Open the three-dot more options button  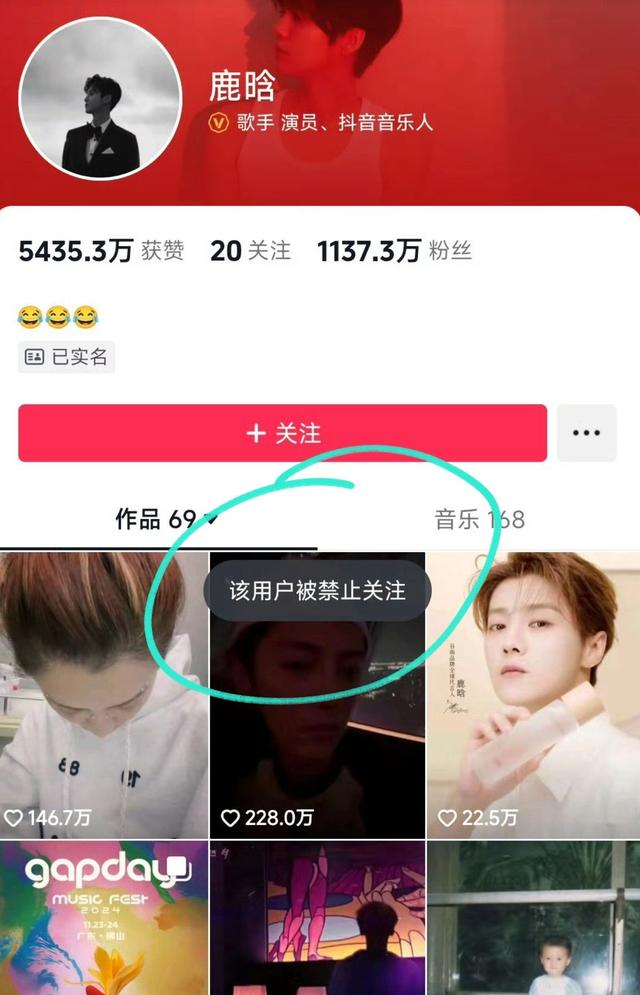point(586,433)
